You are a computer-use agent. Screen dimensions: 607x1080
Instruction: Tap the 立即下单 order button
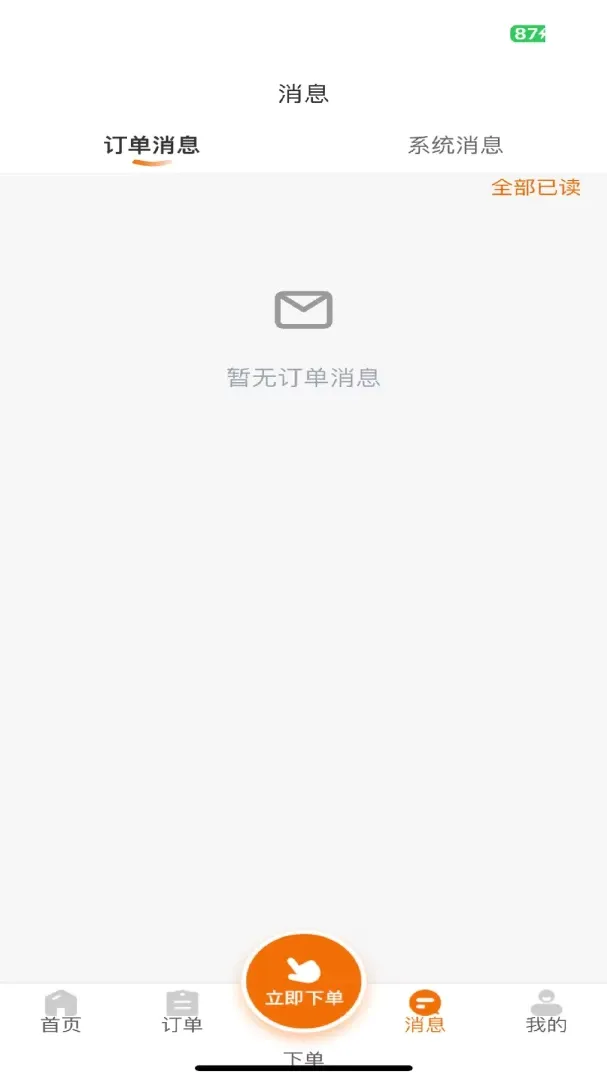[x=303, y=983]
